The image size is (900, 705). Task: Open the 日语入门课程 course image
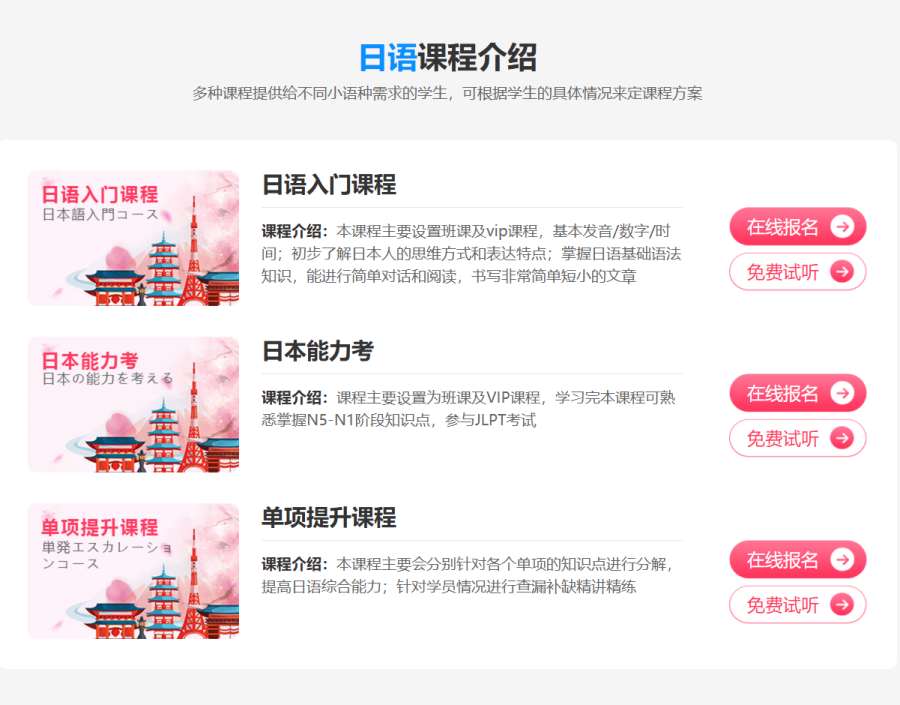(133, 238)
